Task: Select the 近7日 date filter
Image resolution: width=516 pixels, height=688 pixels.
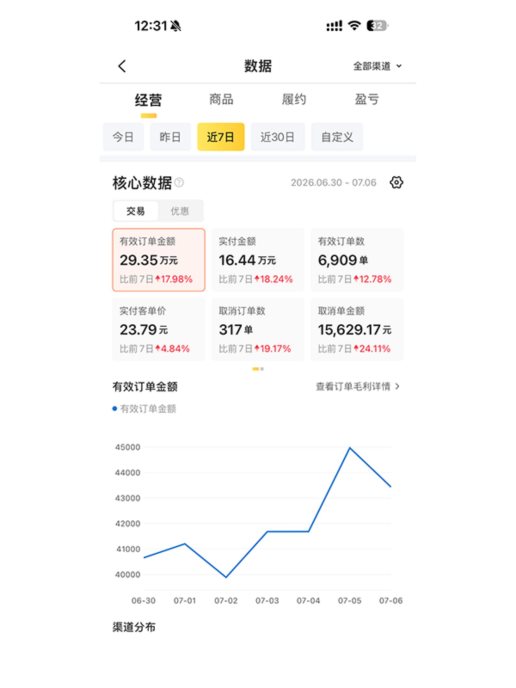Action: pos(221,137)
